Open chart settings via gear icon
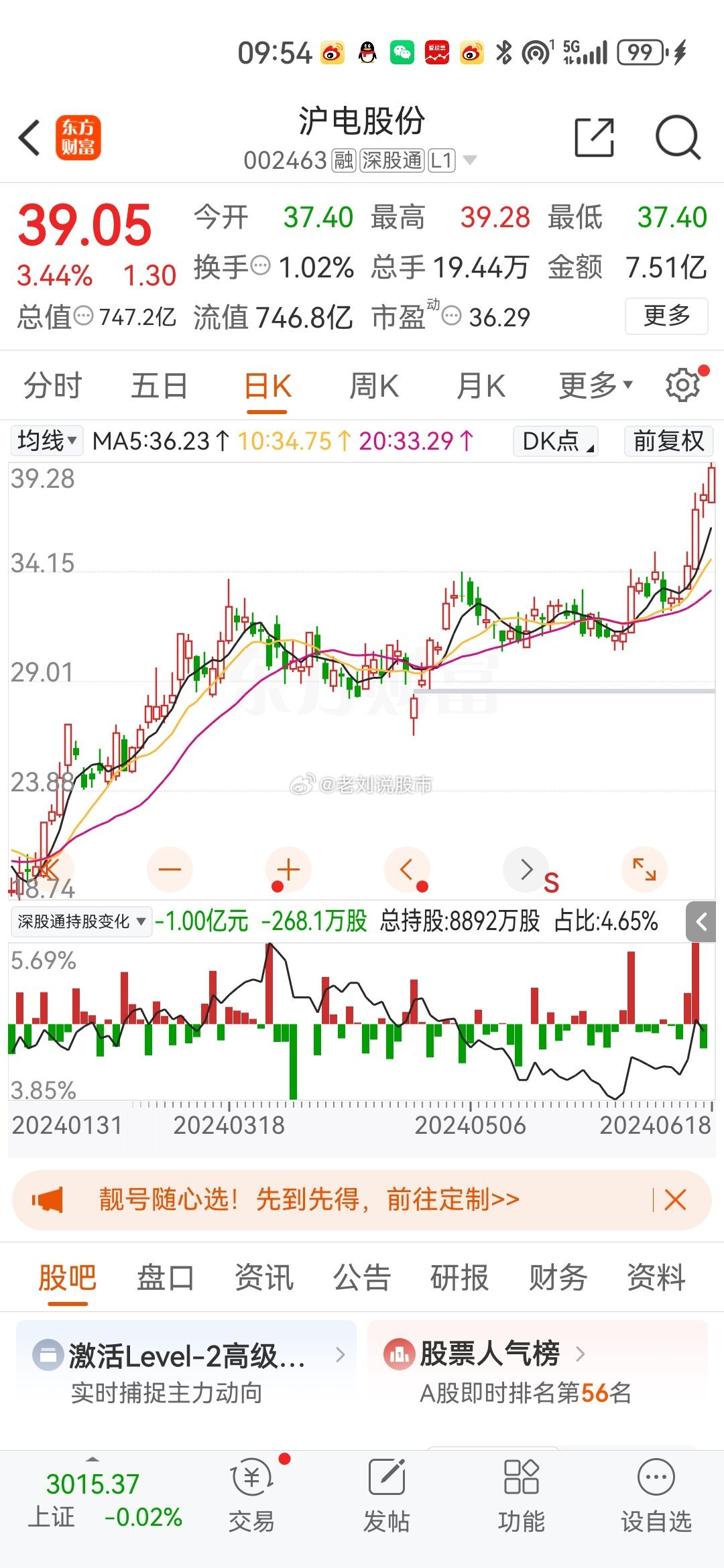The image size is (724, 1568). click(682, 383)
